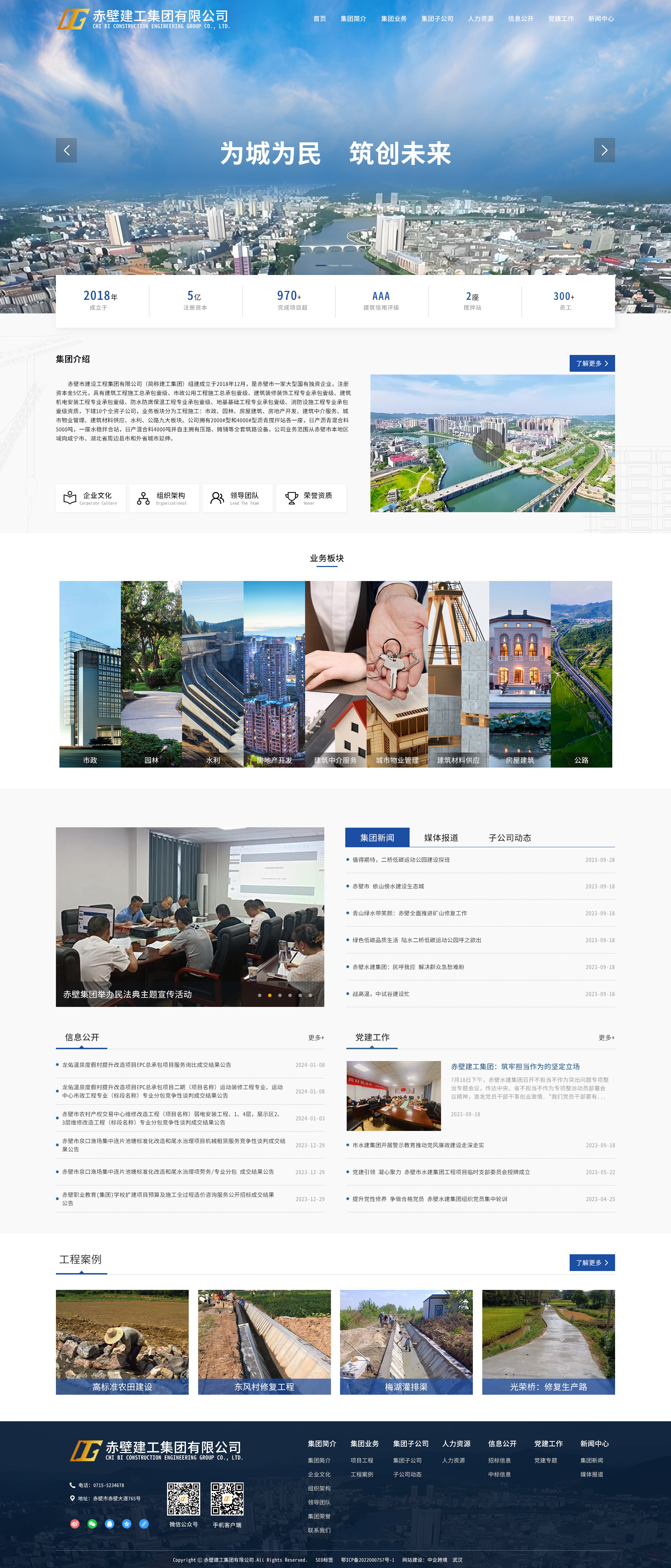Switch to the 媒体报道 tab

(x=441, y=837)
